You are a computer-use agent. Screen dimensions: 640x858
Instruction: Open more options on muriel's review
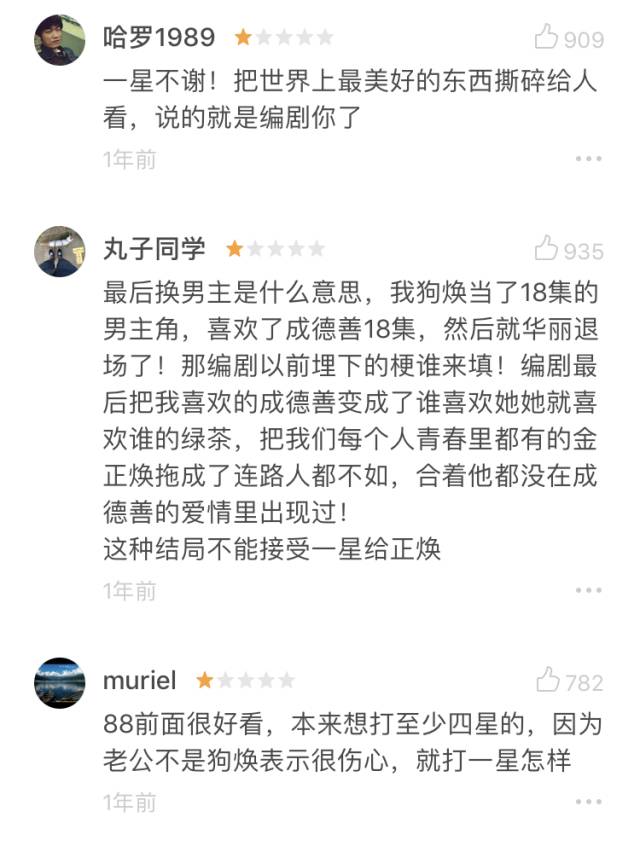588,802
